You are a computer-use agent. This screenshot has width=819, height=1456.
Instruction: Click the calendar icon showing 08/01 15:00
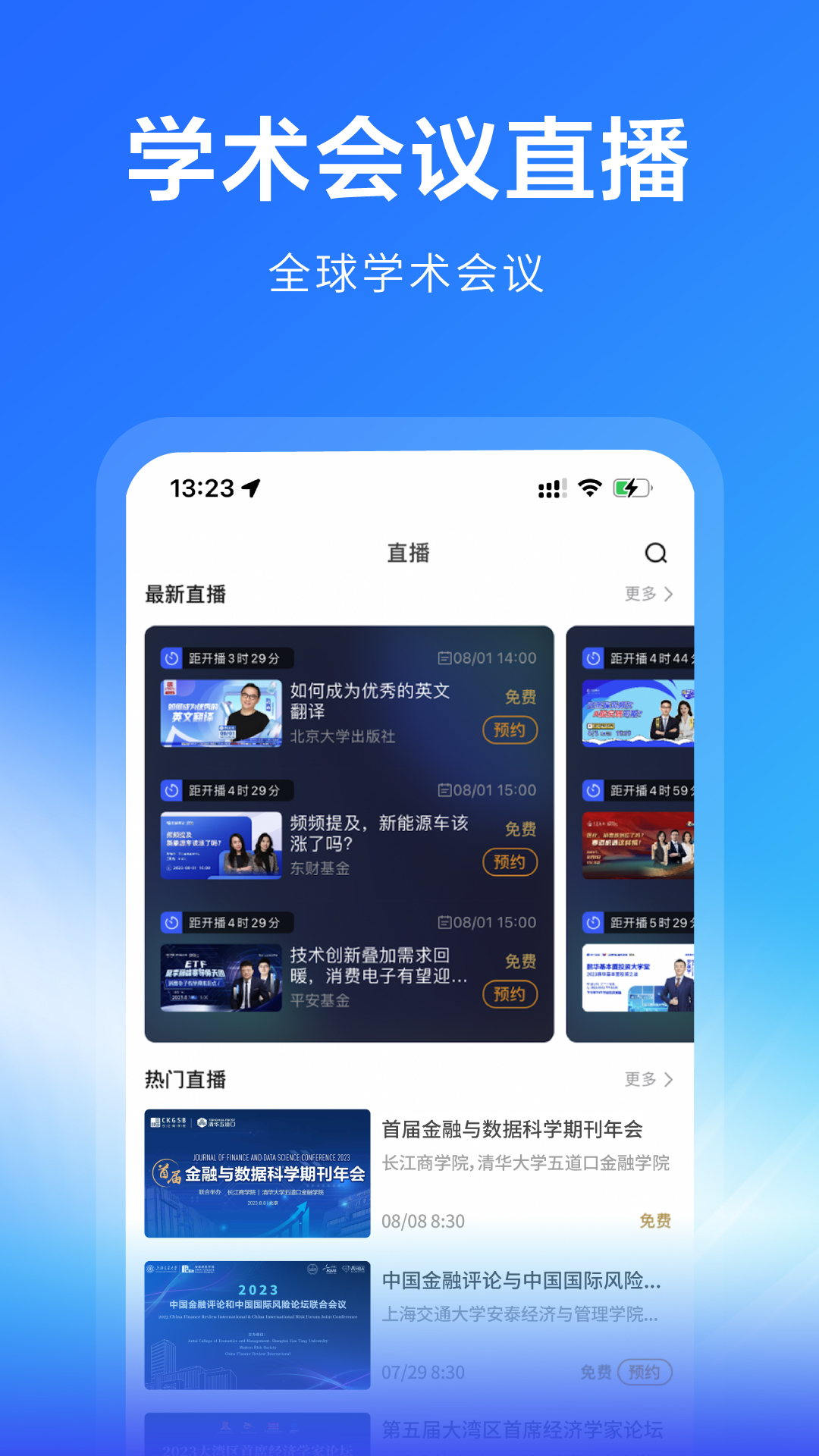(444, 791)
